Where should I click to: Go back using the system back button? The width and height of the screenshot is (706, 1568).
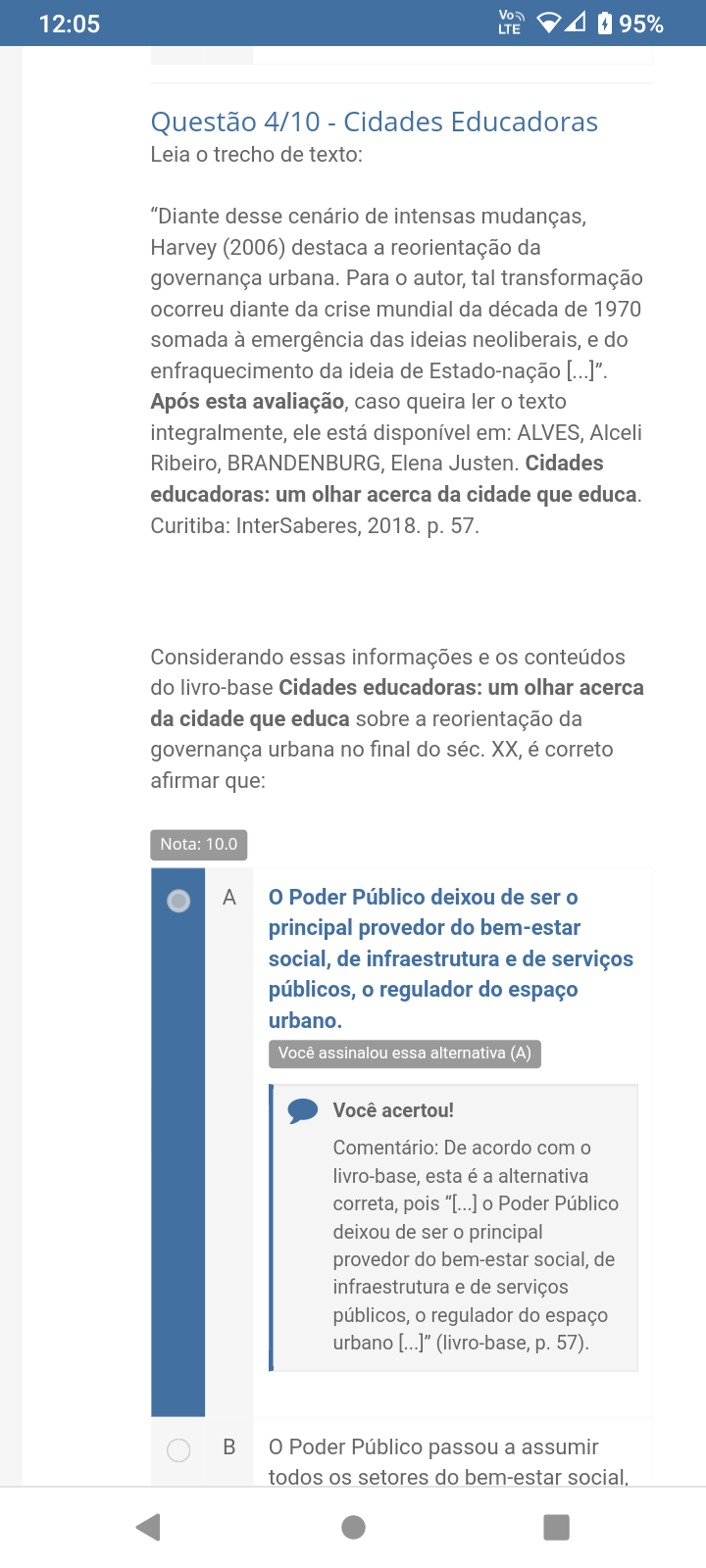[x=148, y=1527]
